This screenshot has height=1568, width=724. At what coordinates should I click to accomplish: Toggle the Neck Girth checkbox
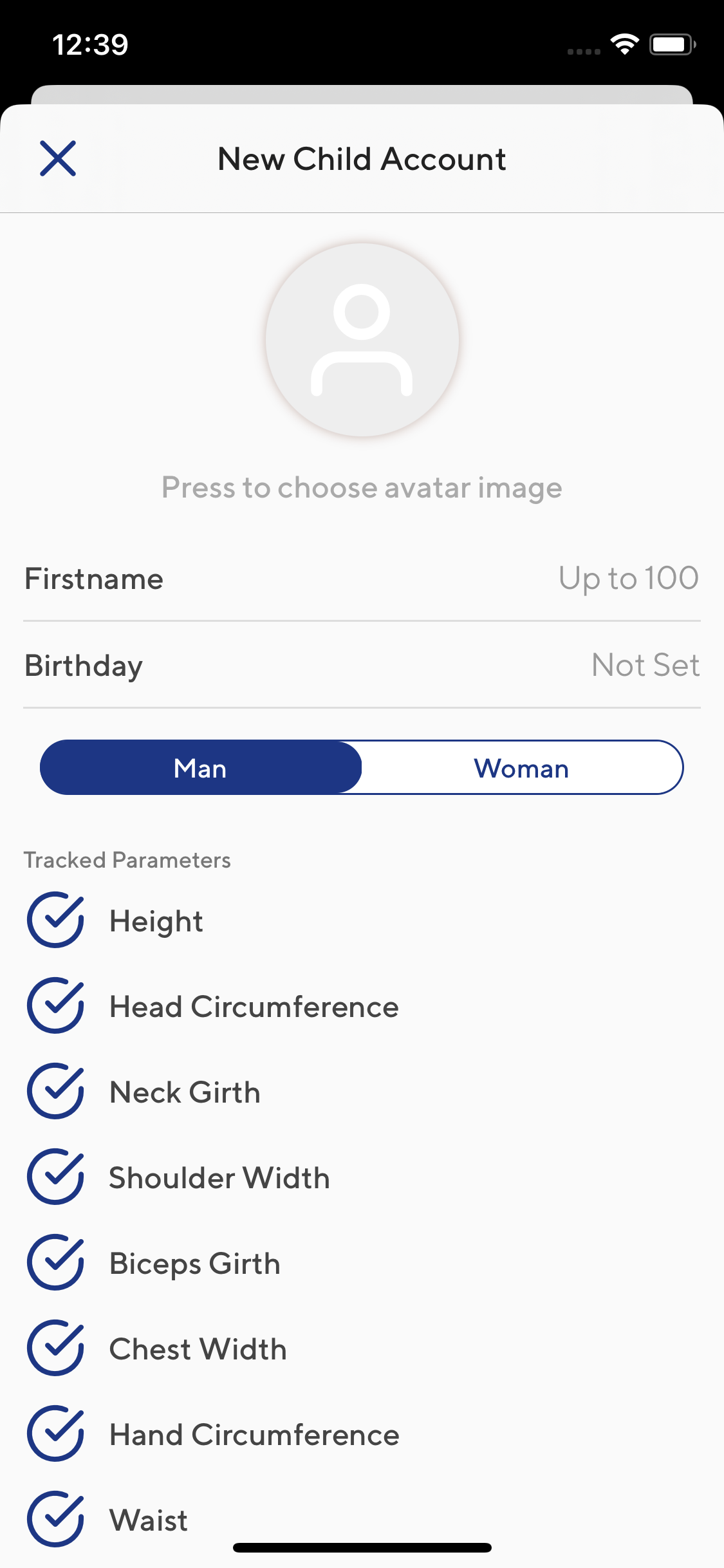click(x=55, y=1091)
